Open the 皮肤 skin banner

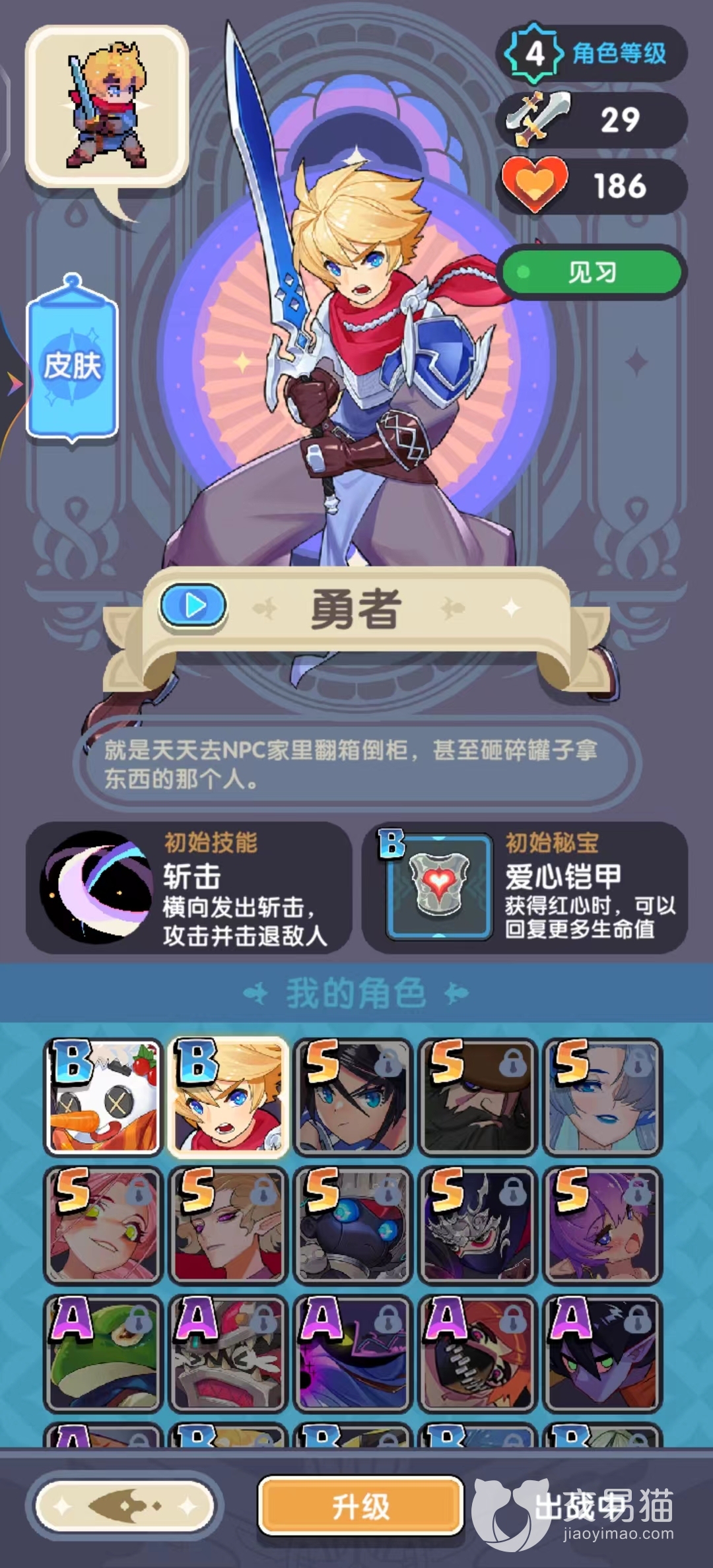pyautogui.click(x=73, y=365)
